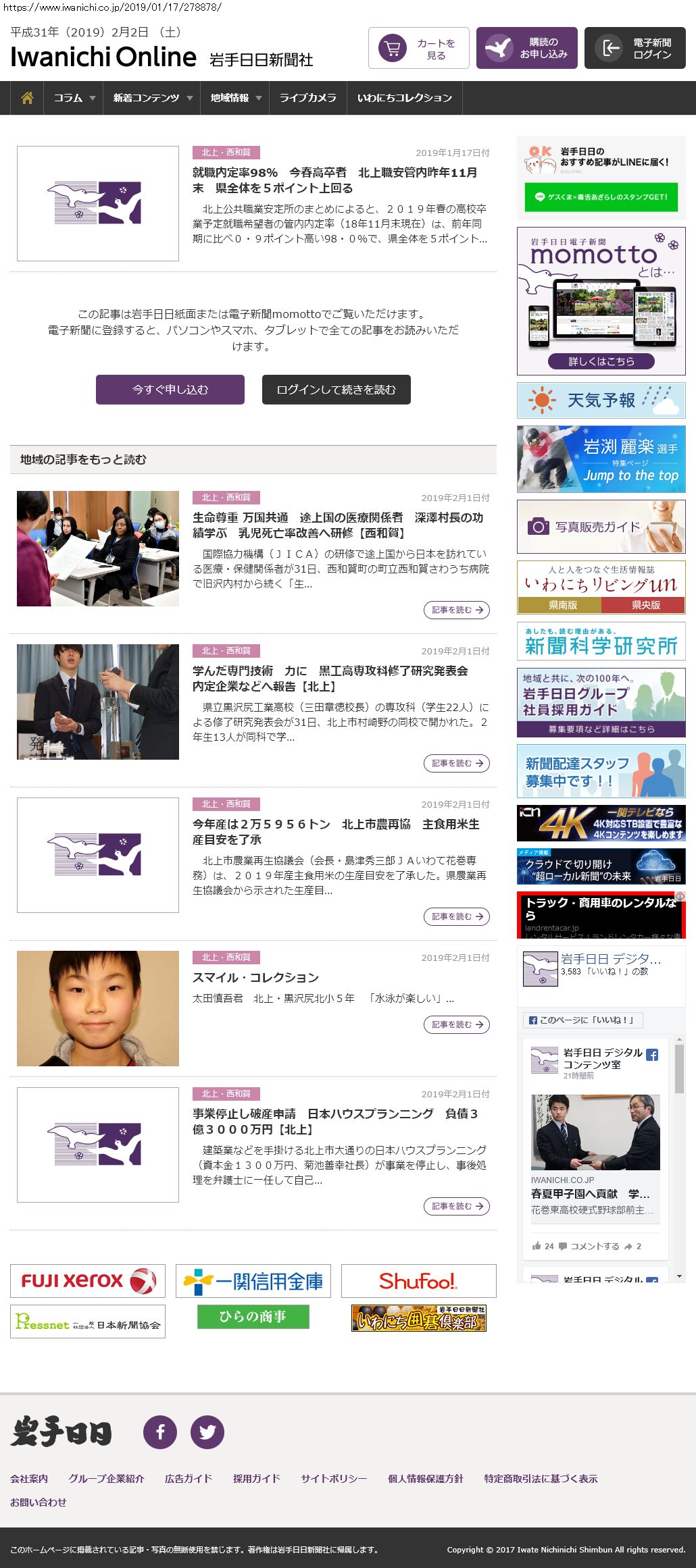Open the 天気予報 weather banner

point(601,400)
